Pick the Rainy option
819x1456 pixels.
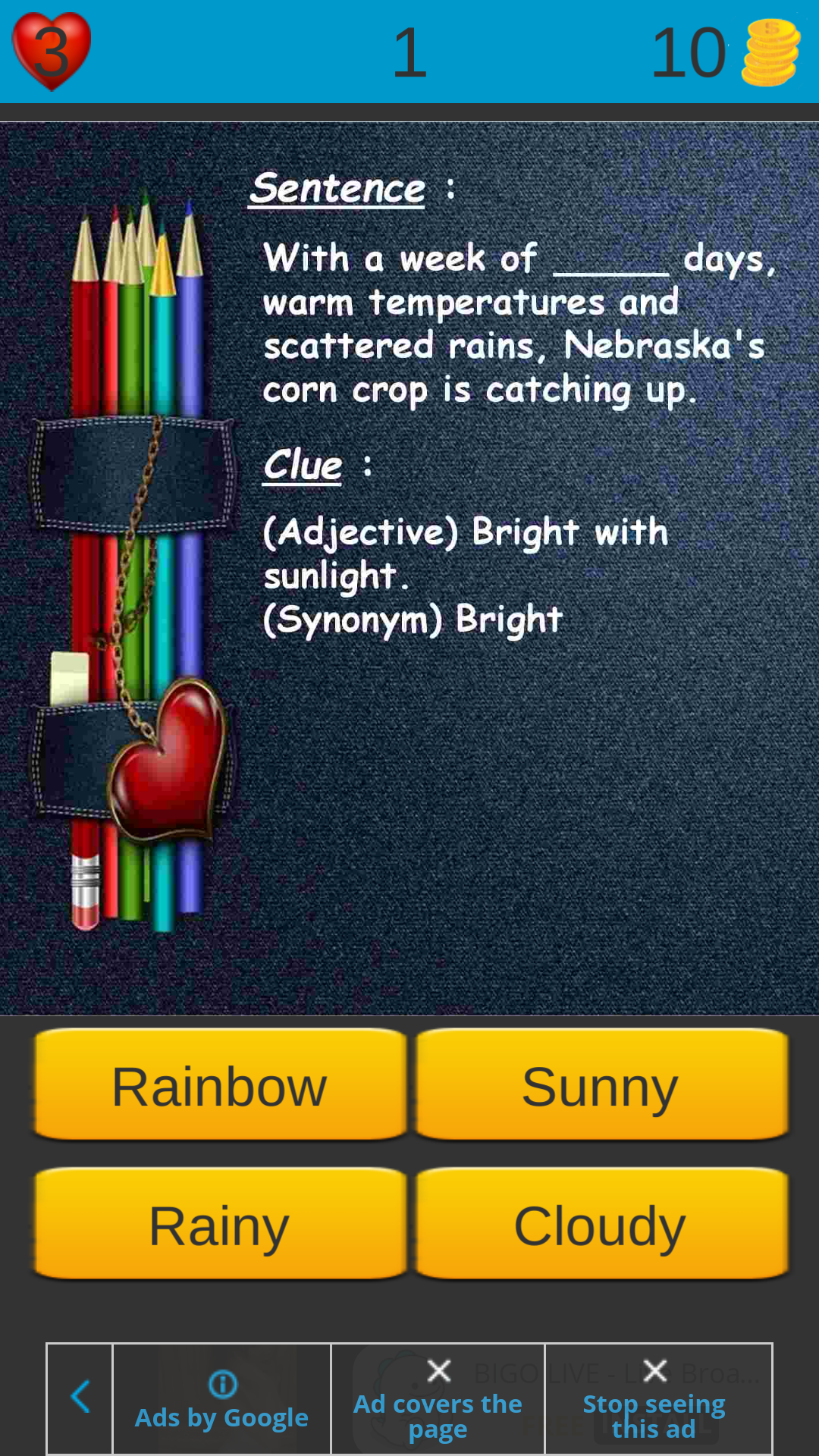point(220,1224)
